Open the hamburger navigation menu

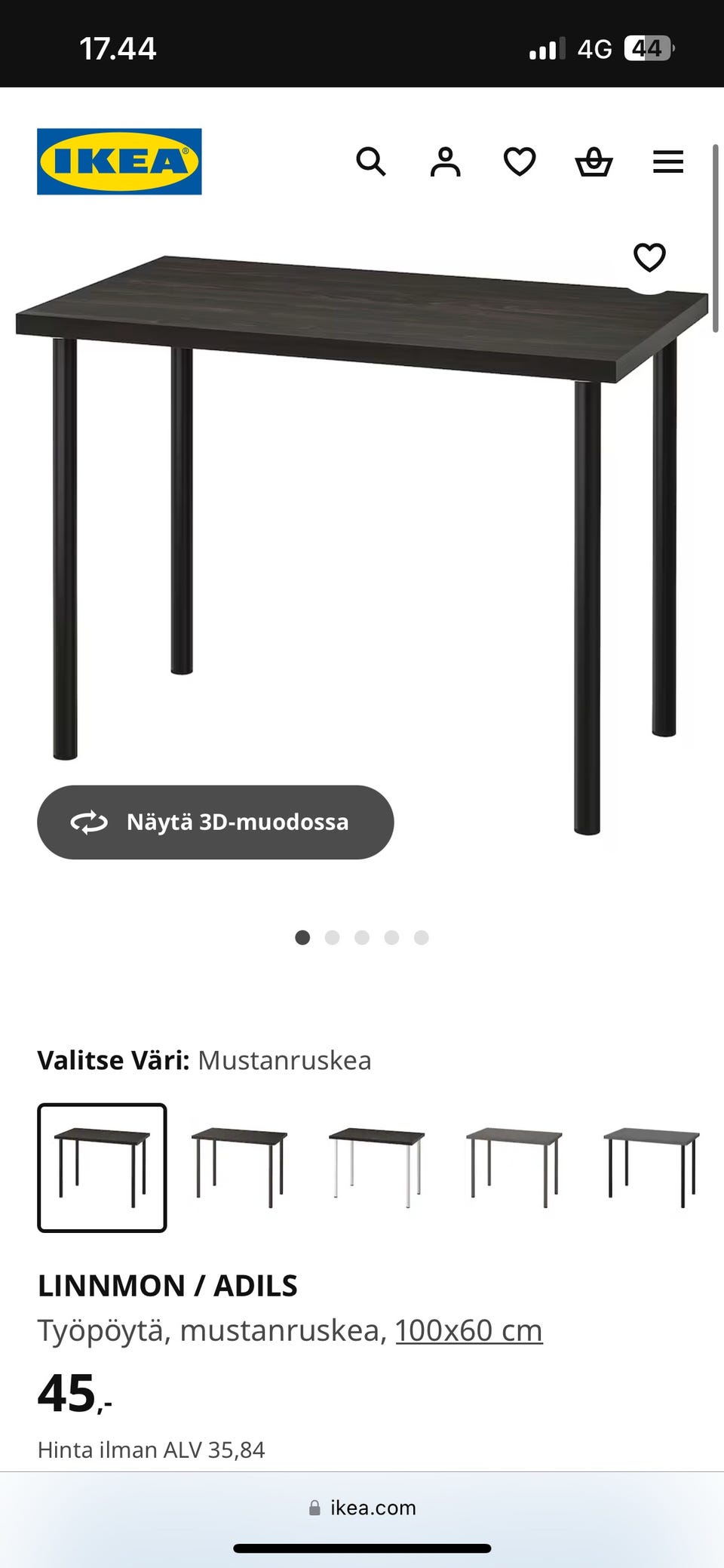pyautogui.click(x=667, y=161)
